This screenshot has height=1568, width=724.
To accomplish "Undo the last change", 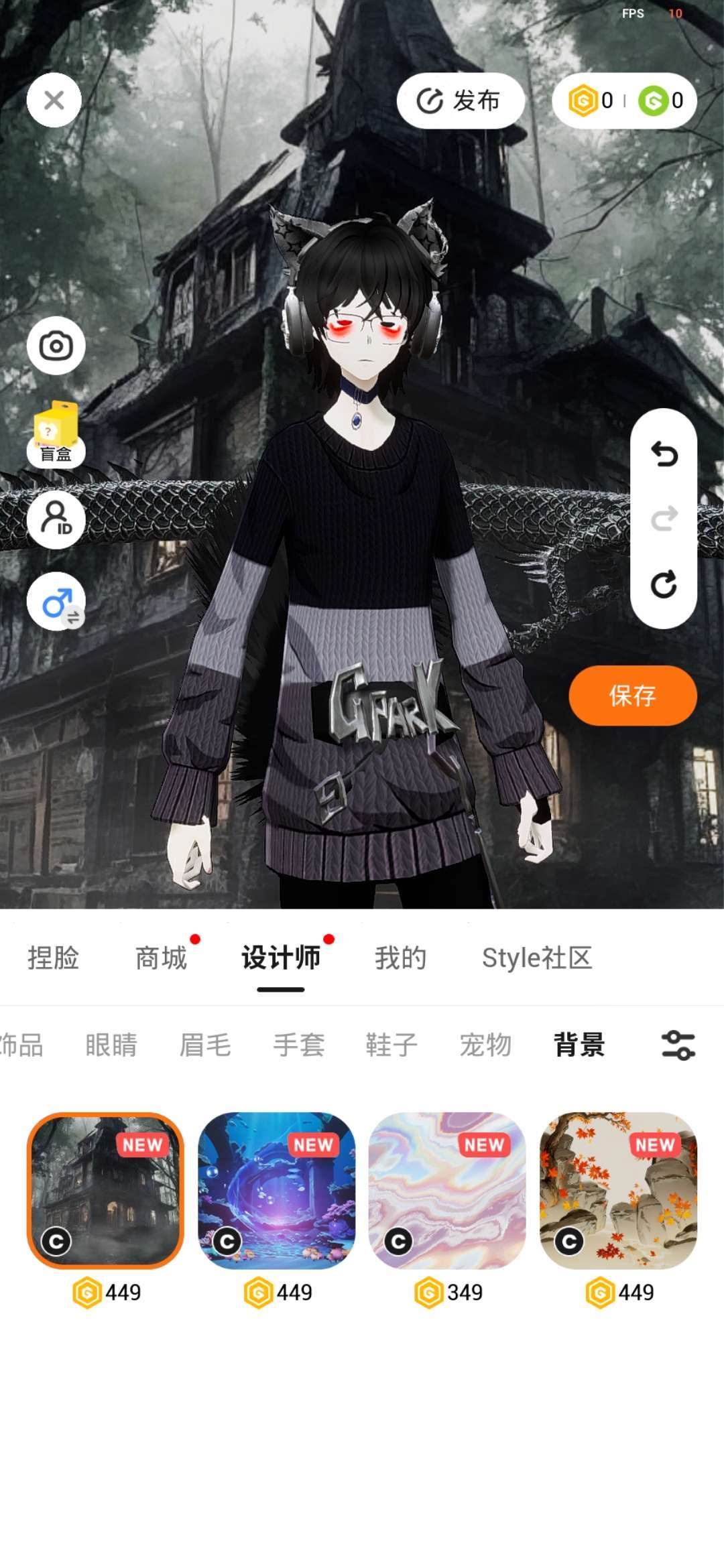I will click(x=664, y=455).
